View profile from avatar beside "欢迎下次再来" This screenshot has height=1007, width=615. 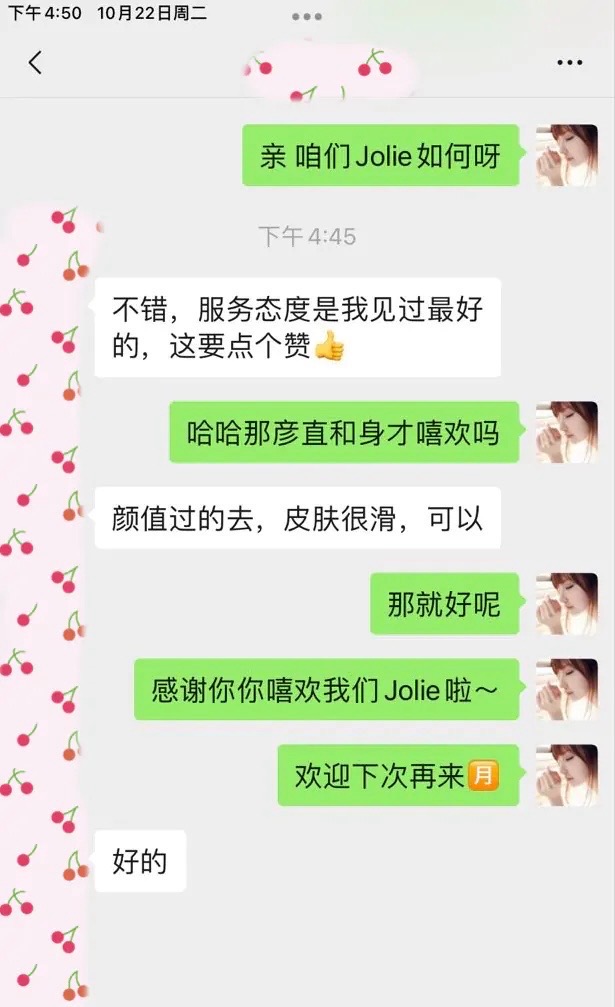[x=566, y=775]
